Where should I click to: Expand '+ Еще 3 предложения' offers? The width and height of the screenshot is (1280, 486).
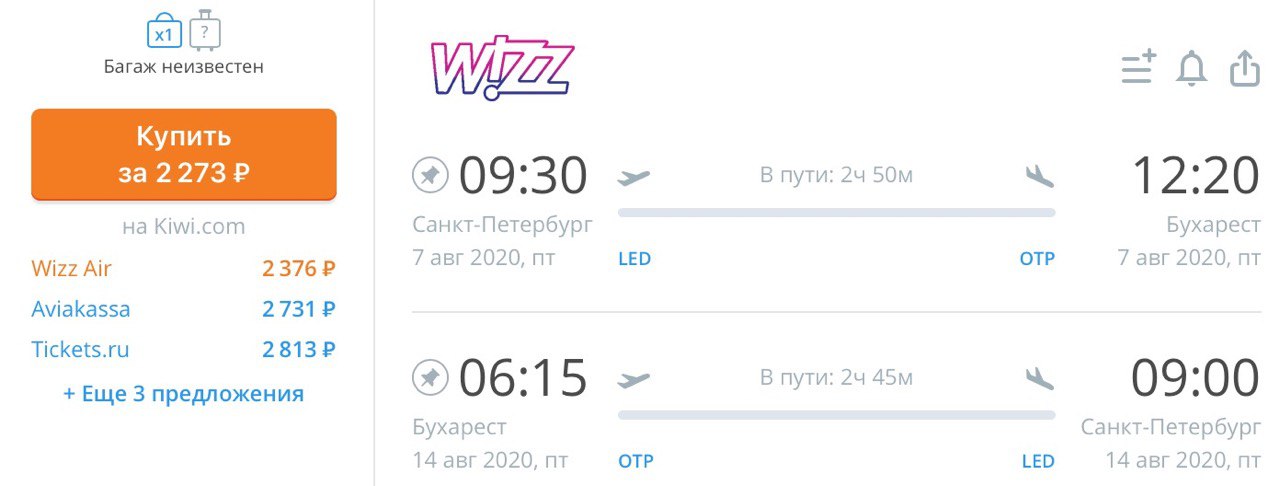point(184,393)
